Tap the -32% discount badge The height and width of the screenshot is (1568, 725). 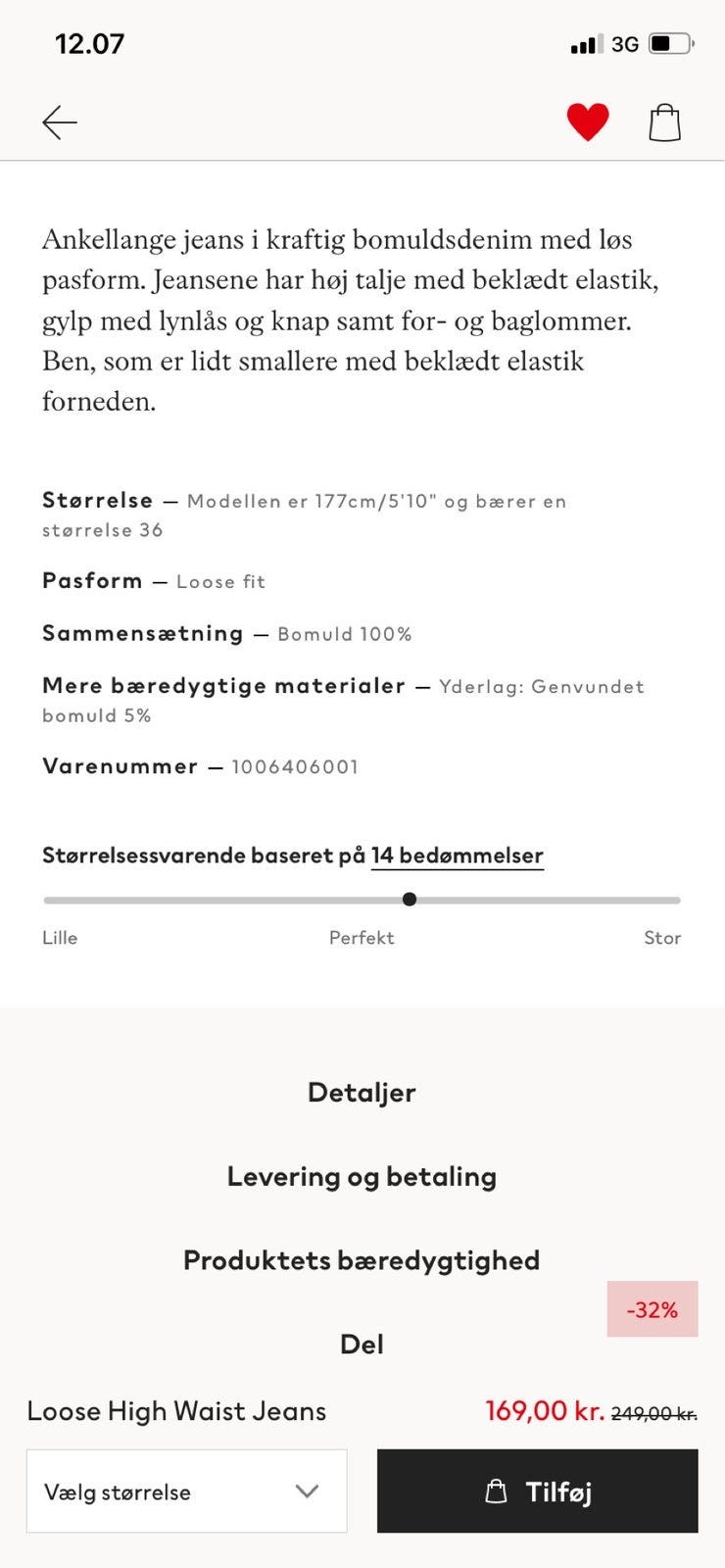click(652, 1308)
